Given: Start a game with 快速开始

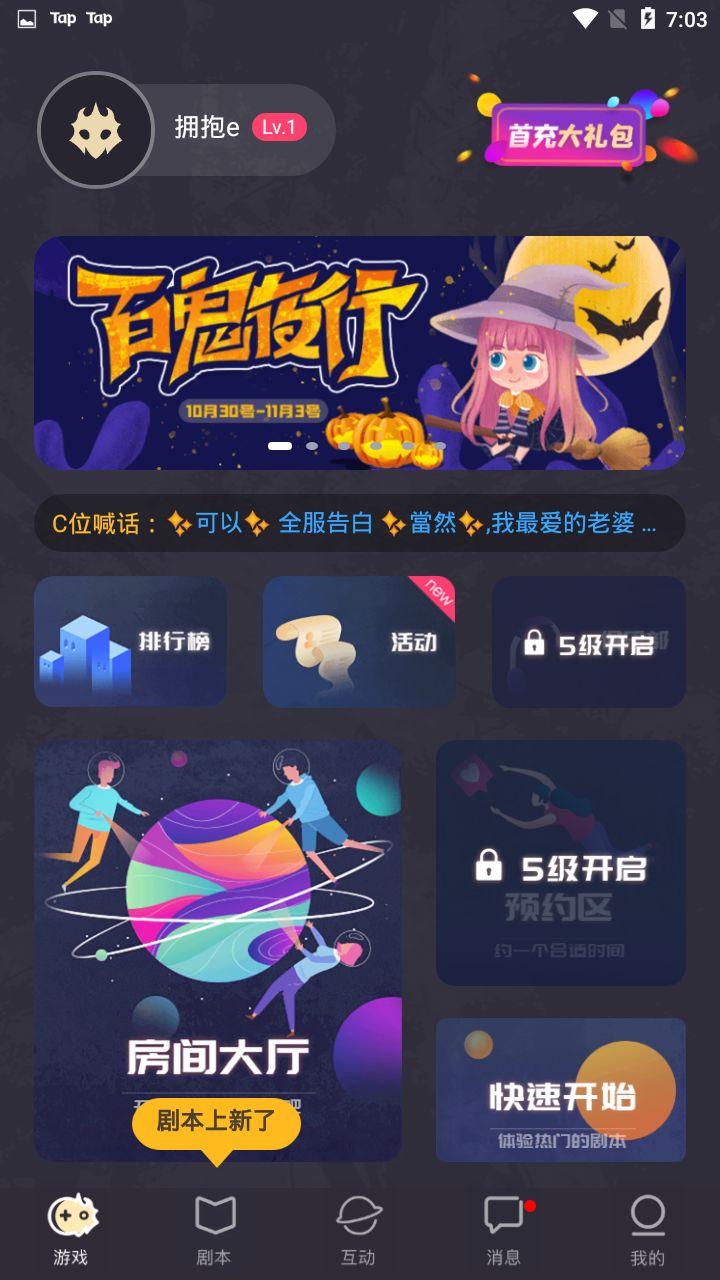Looking at the screenshot, I should click(561, 1090).
